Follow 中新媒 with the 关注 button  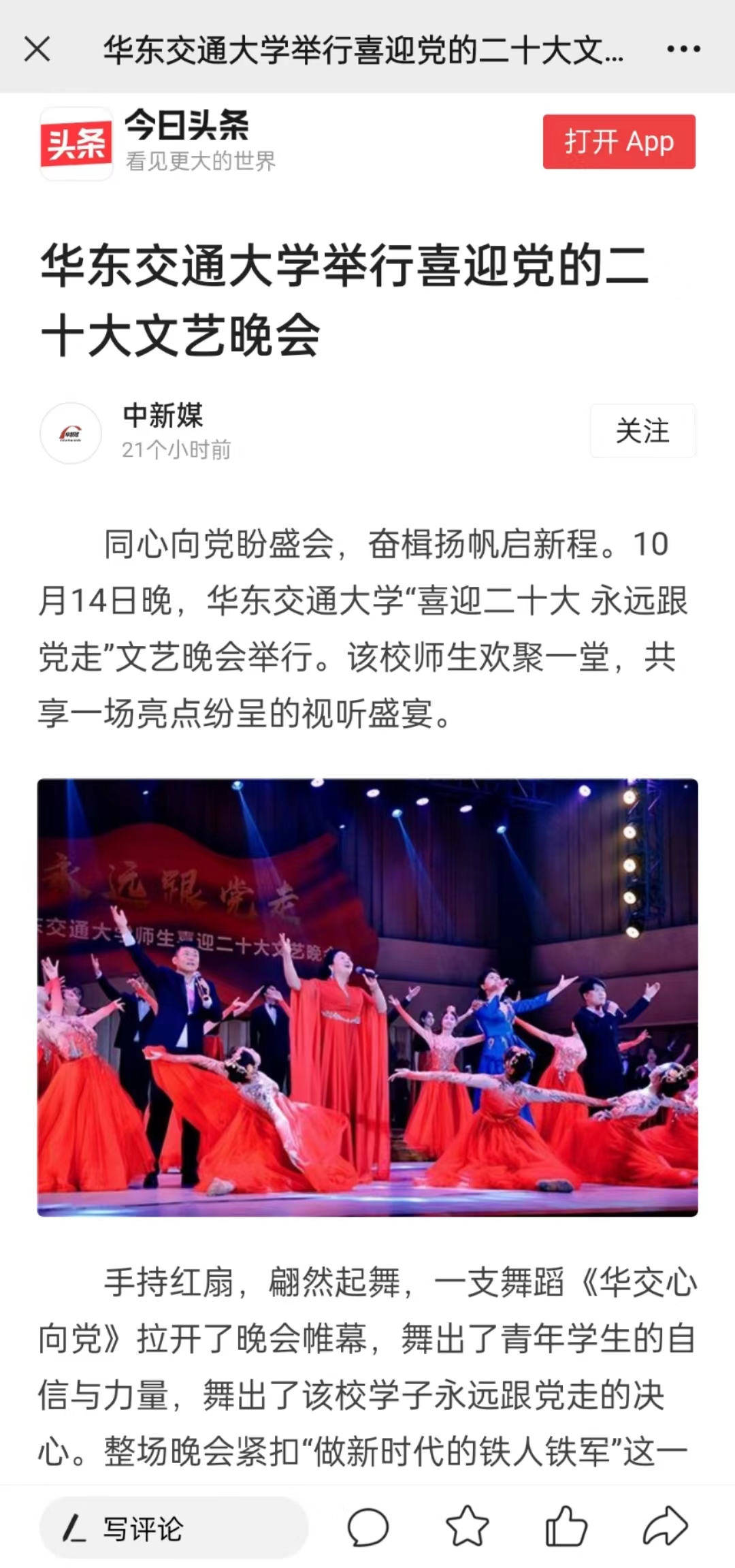click(642, 431)
